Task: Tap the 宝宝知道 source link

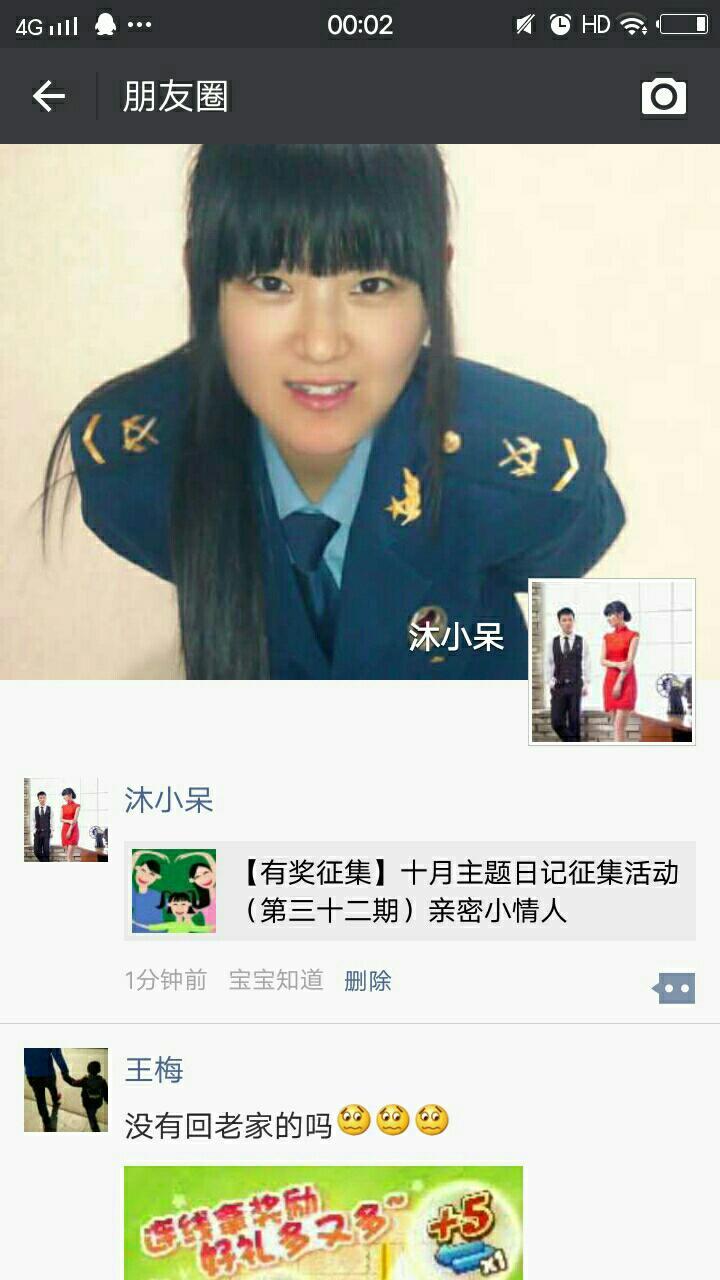Action: (276, 981)
